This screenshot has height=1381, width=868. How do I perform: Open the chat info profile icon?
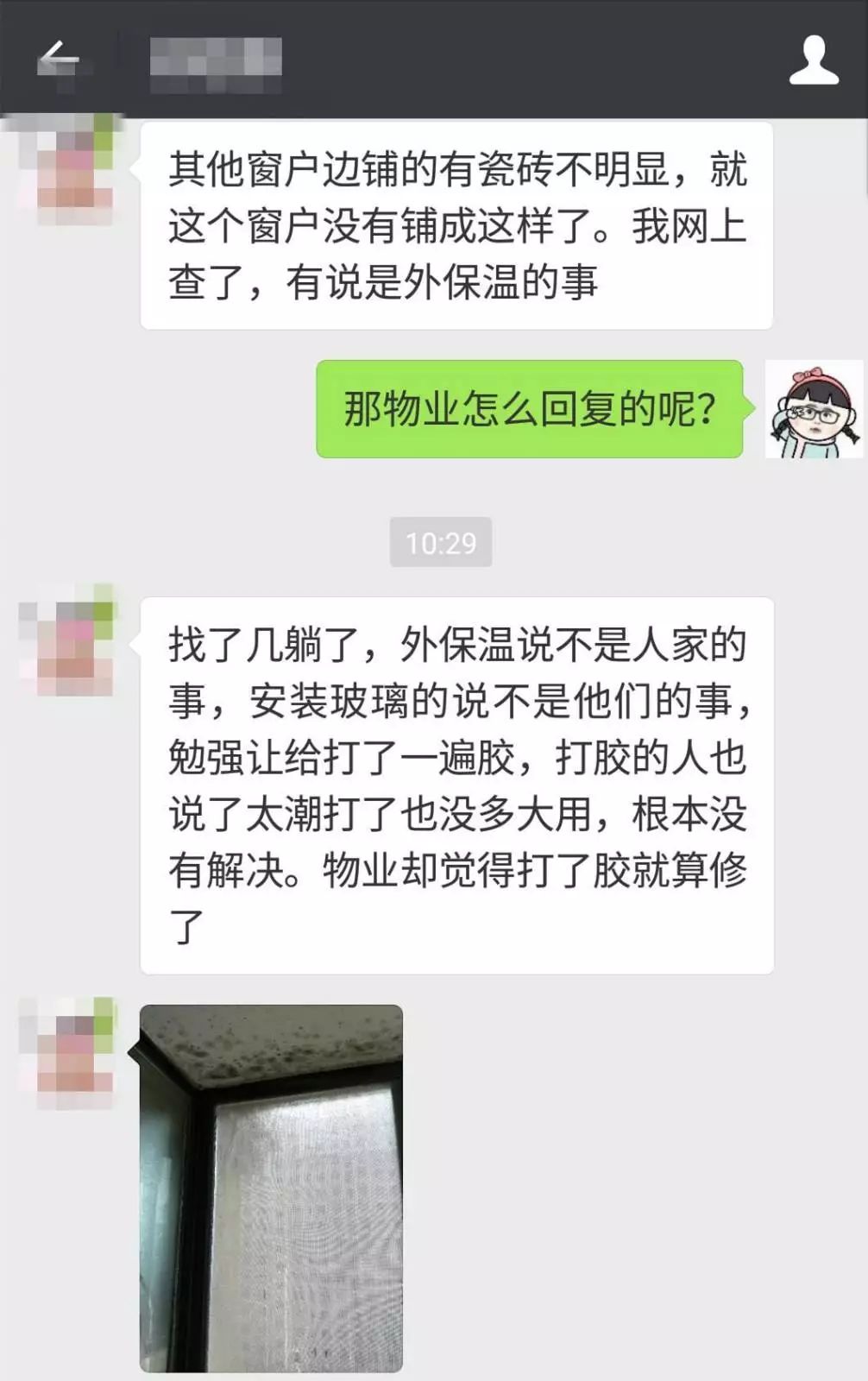(x=814, y=60)
